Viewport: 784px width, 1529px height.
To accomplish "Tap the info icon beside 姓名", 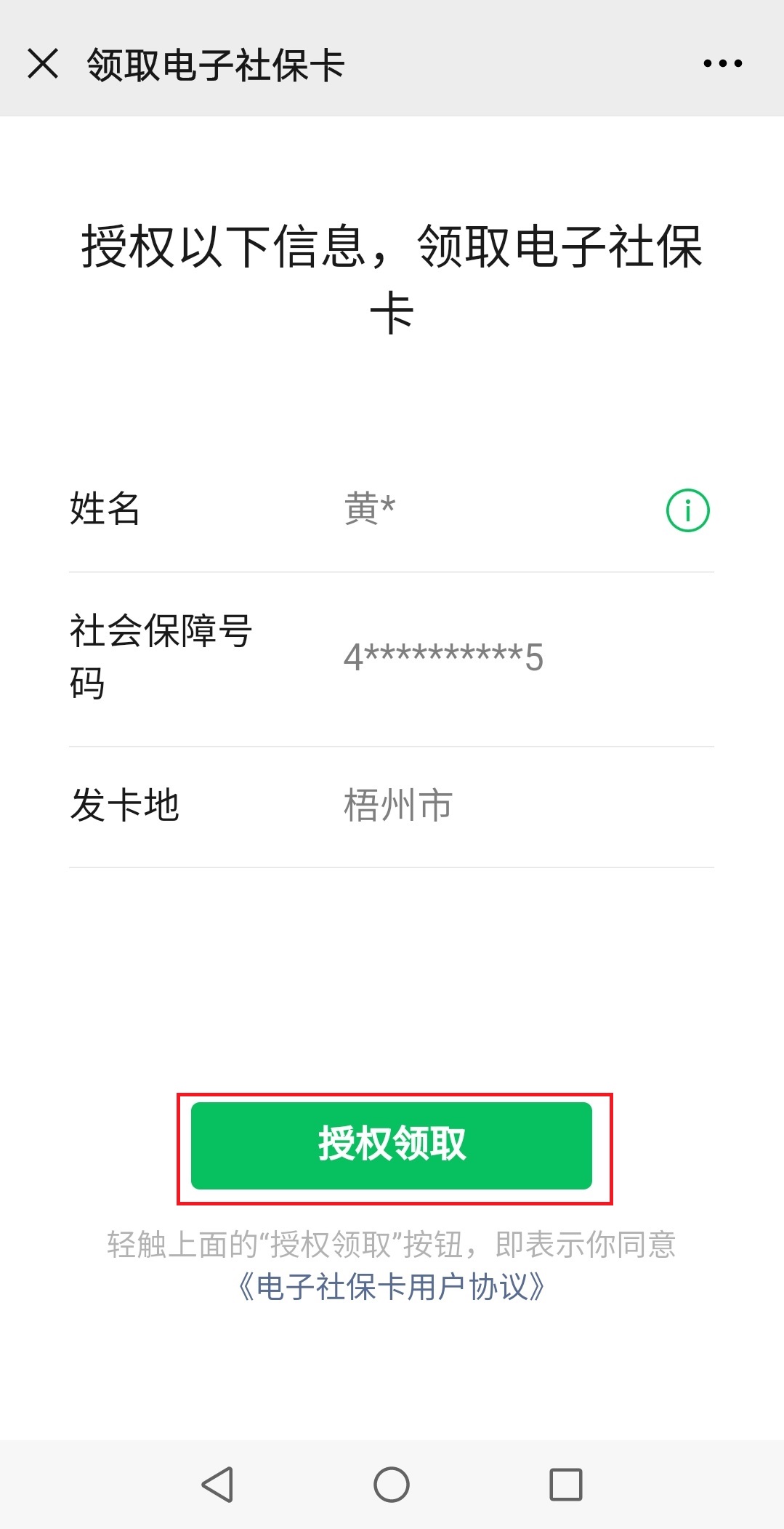I will tap(687, 510).
